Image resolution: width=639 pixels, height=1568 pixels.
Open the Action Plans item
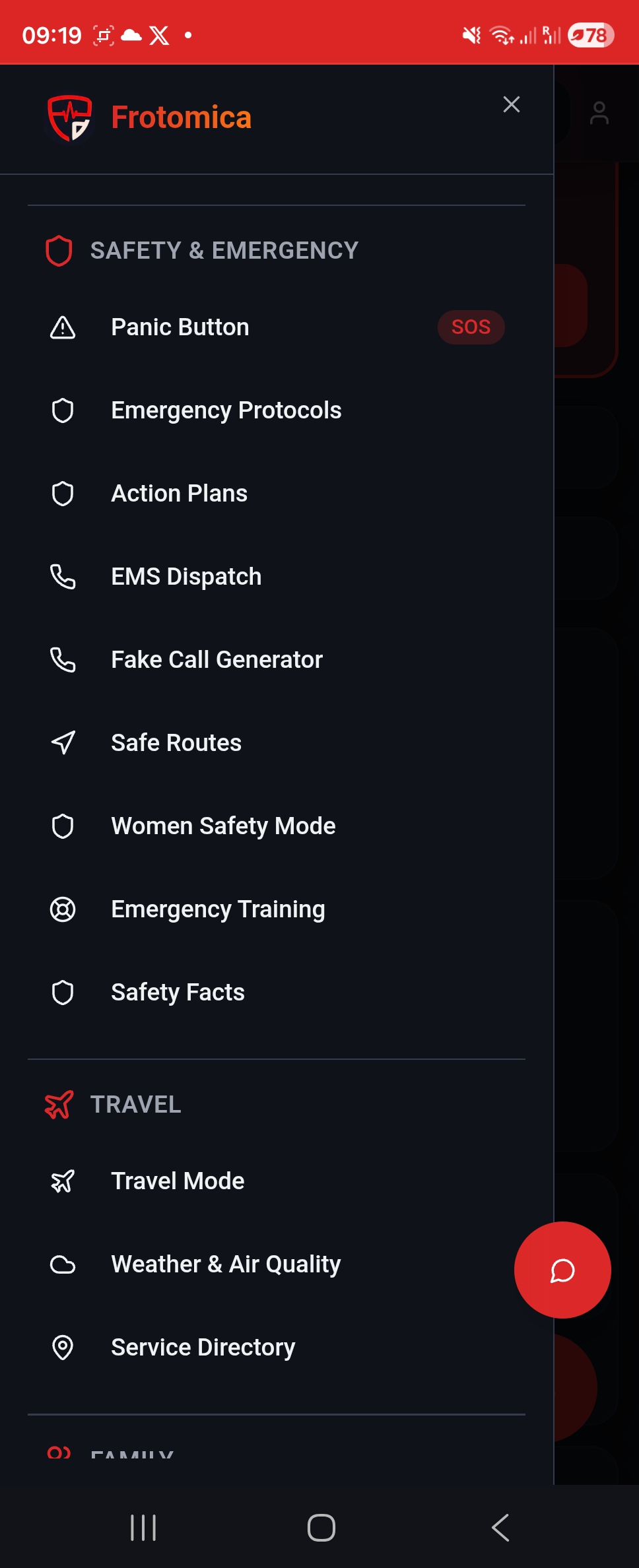179,493
